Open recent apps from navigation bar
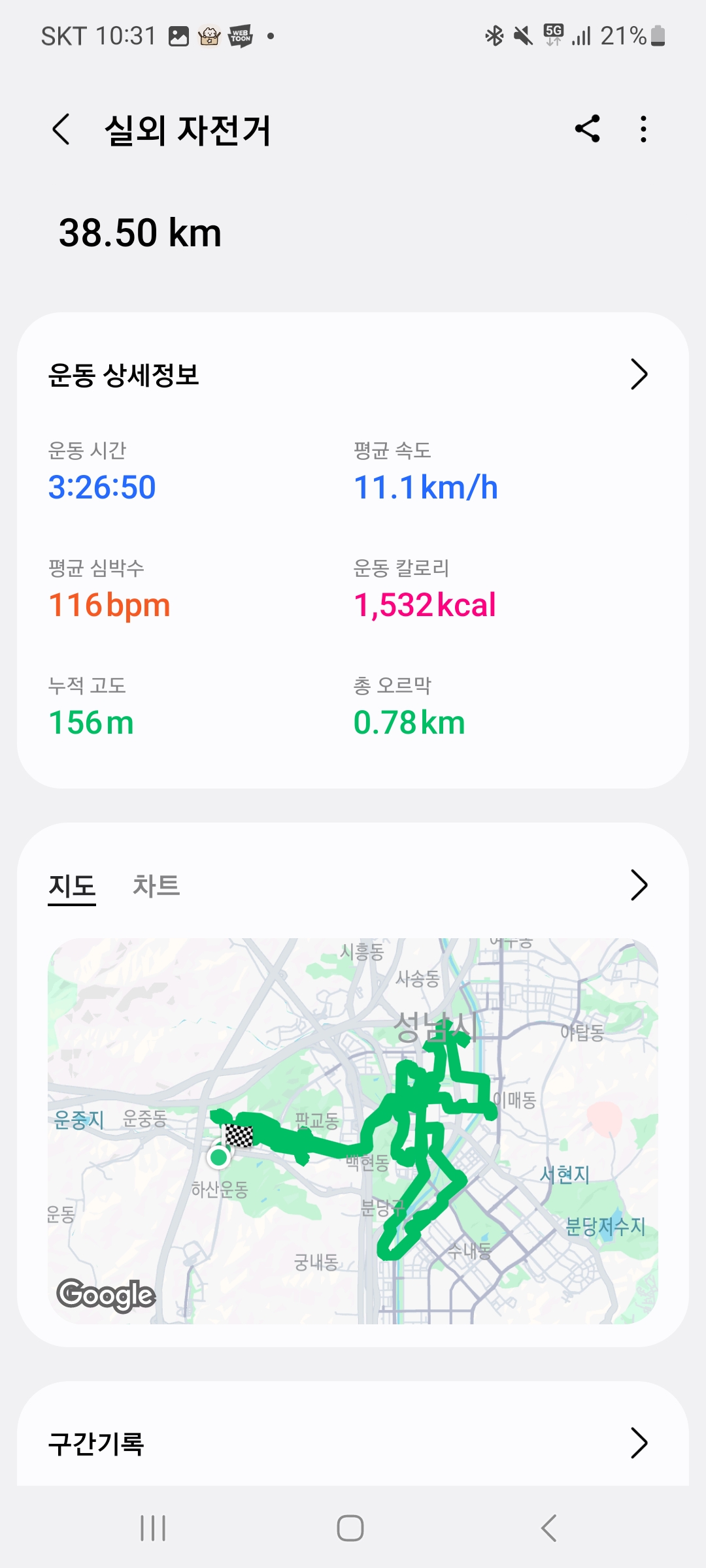 (153, 1528)
